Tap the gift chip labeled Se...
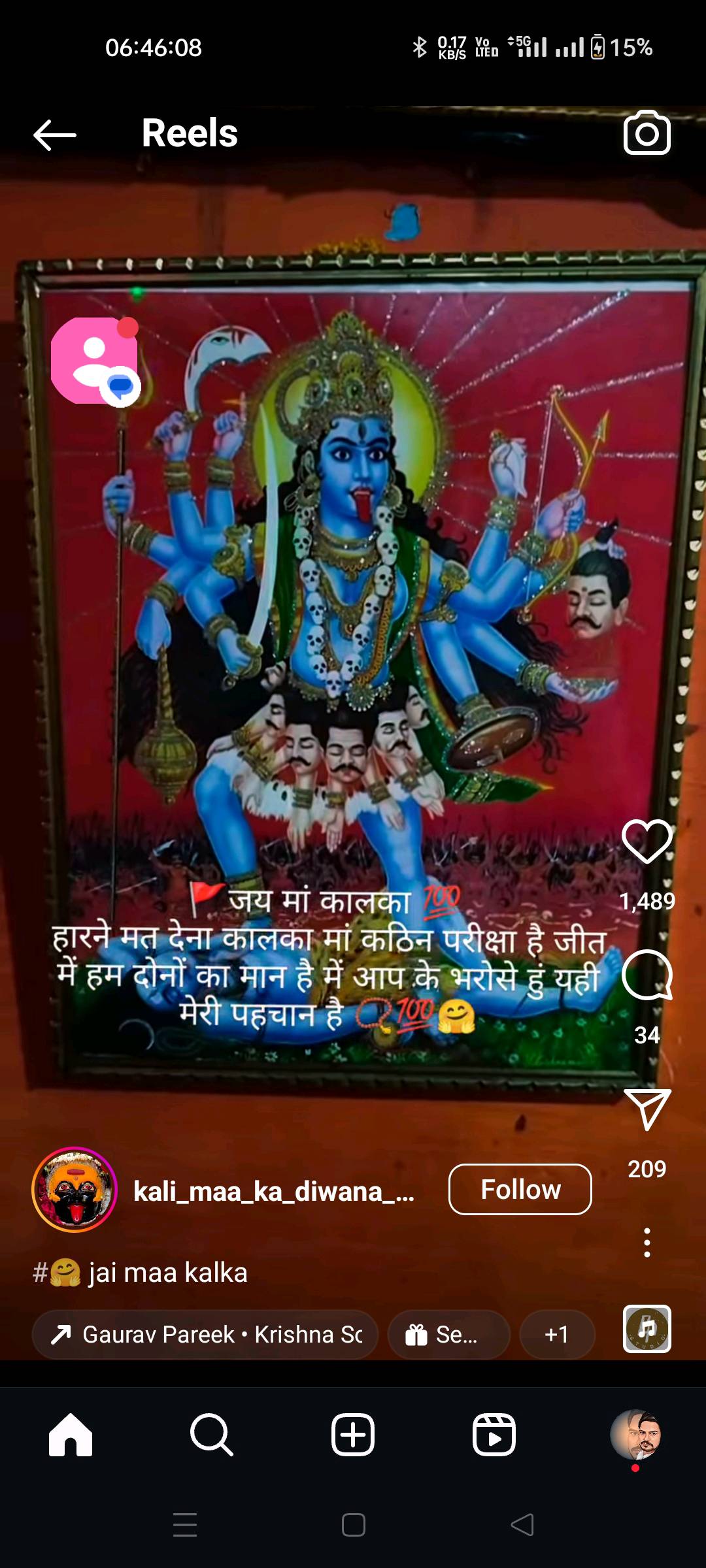The image size is (706, 1568). [x=448, y=1334]
